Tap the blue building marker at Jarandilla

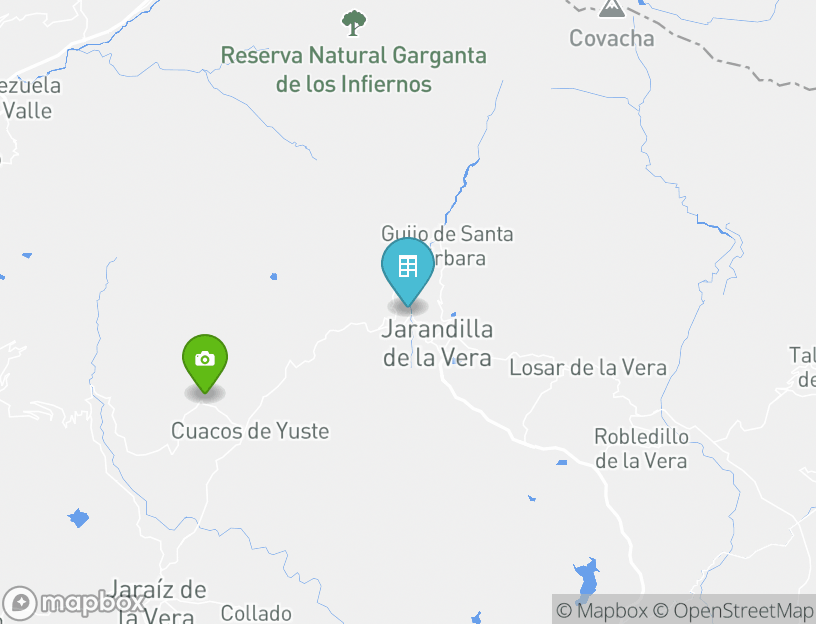(407, 268)
